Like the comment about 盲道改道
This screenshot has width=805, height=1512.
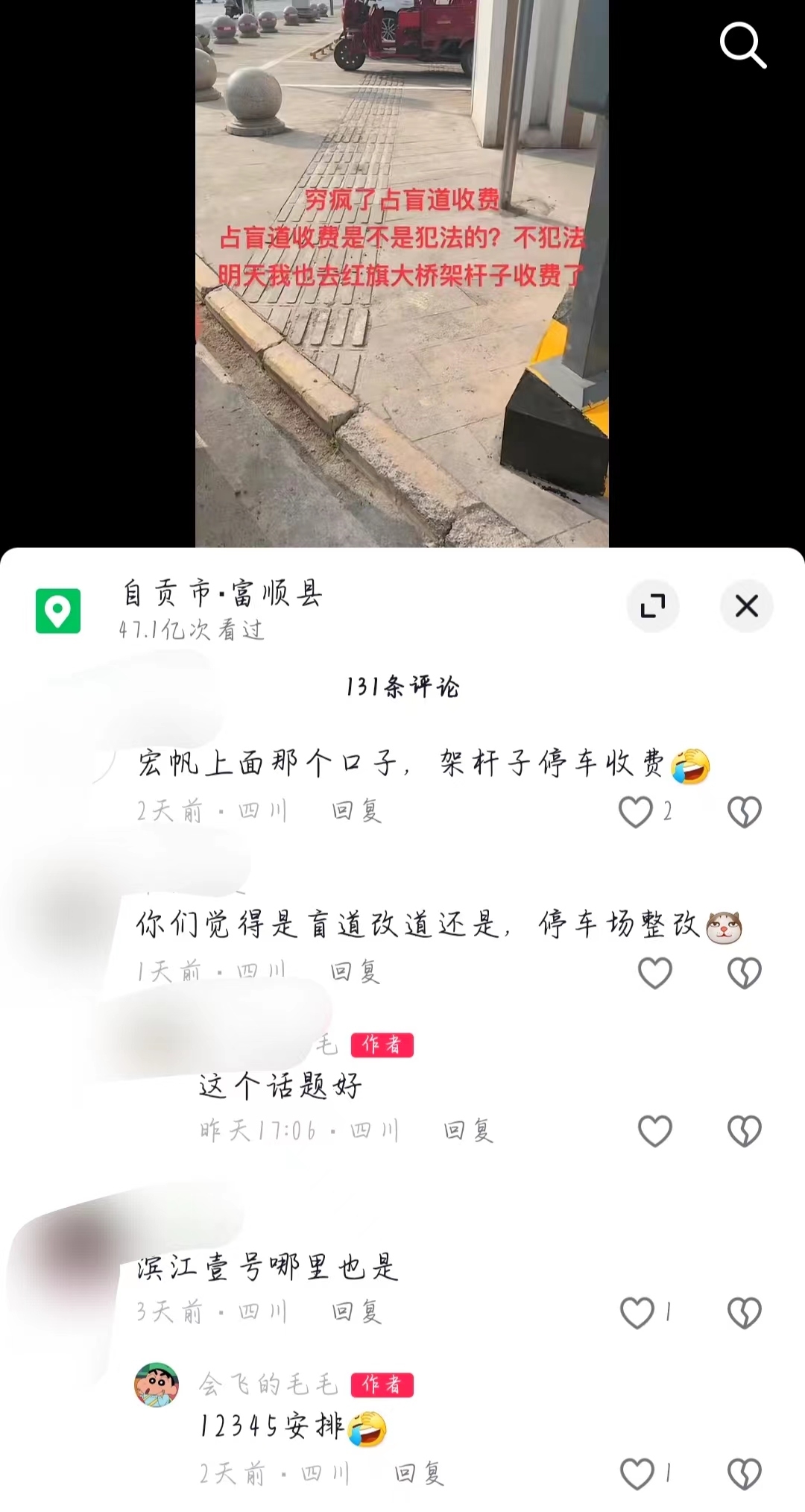pyautogui.click(x=655, y=973)
